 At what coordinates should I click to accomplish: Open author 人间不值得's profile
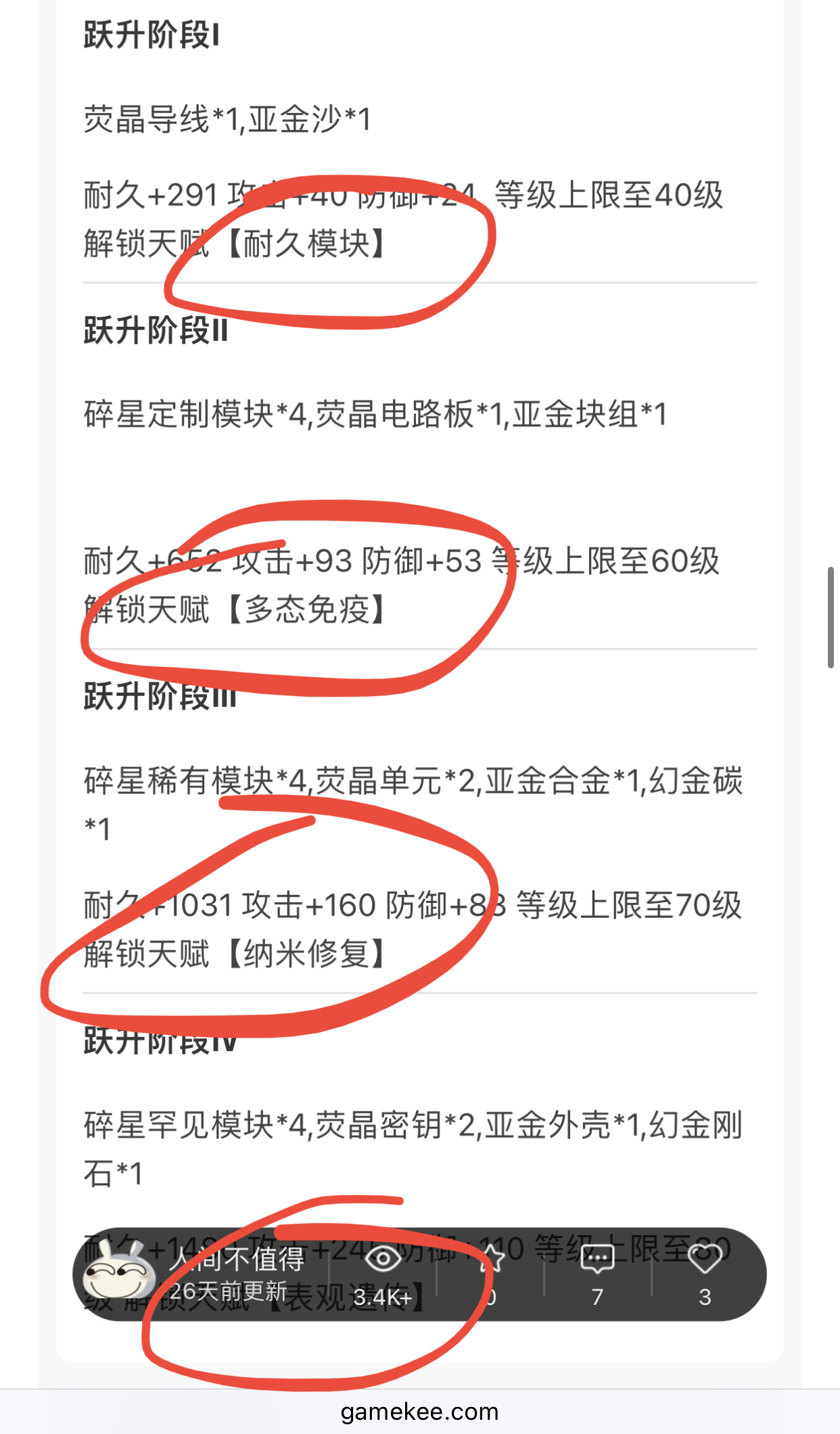point(119,1274)
